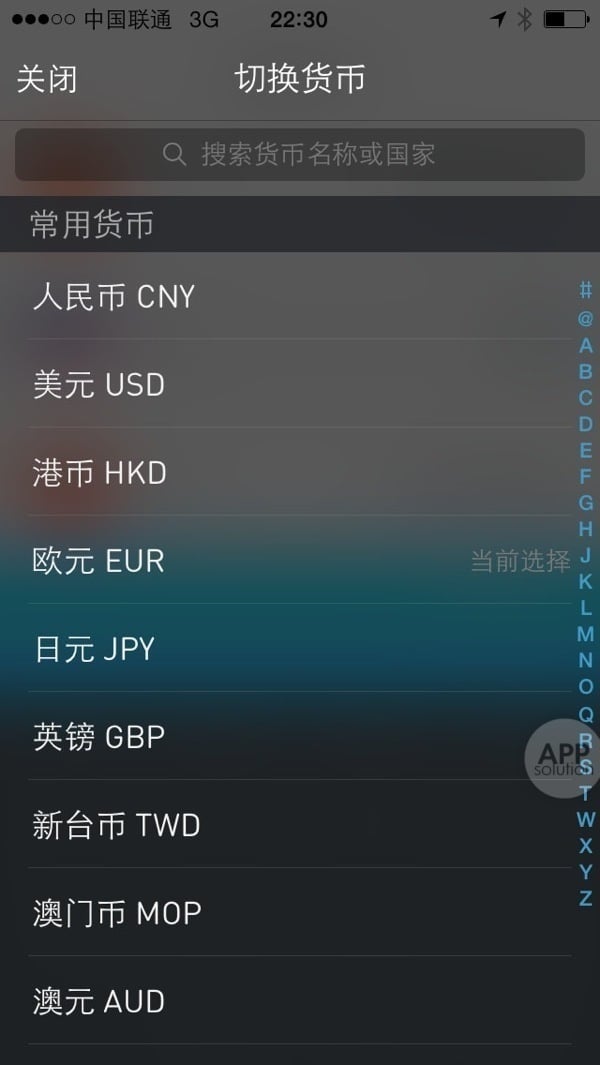This screenshot has height=1065, width=600.
Task: Jump to letter H in the index
Action: coord(586,529)
